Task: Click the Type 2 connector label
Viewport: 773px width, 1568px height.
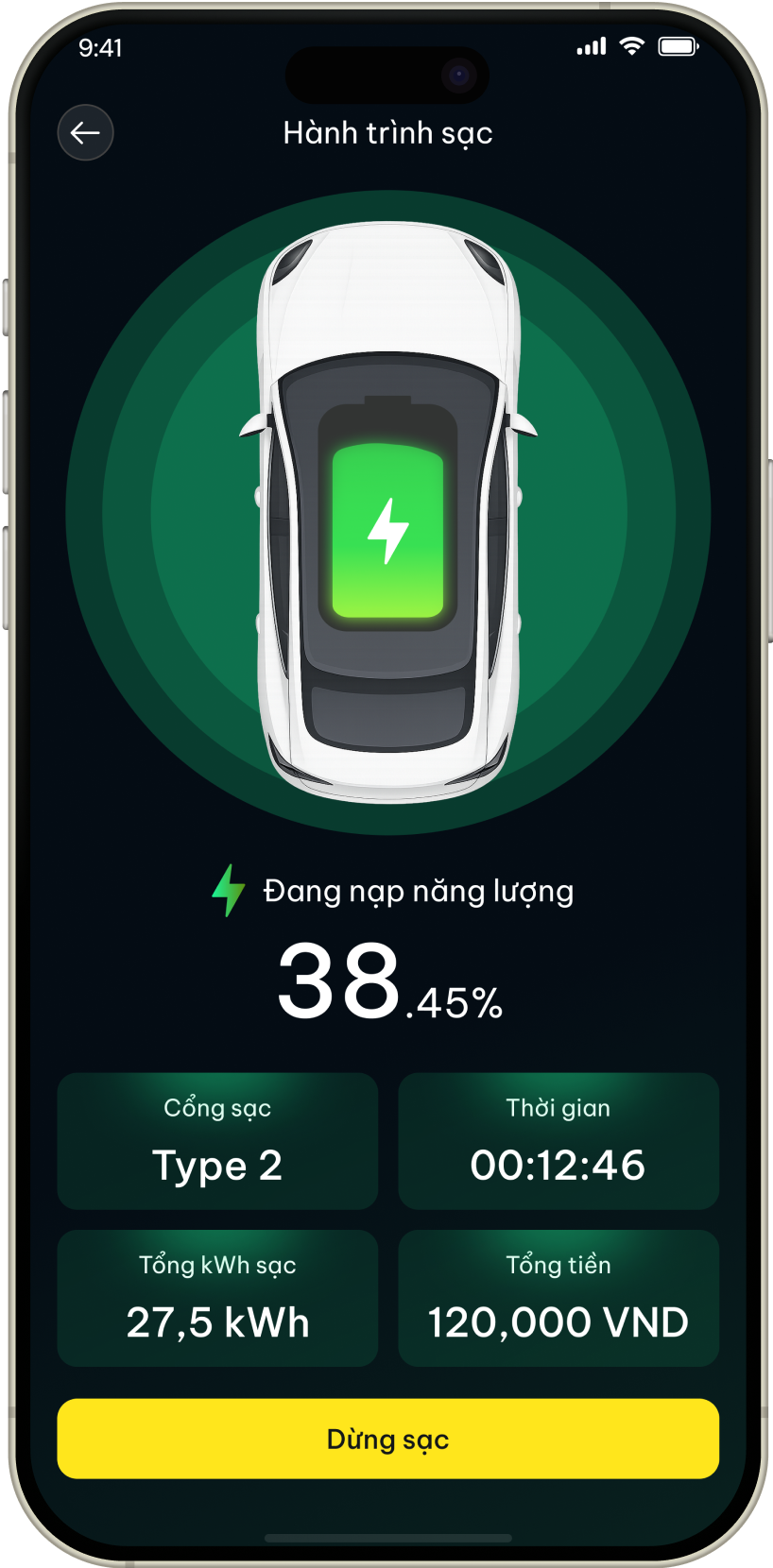Action: tap(216, 1164)
